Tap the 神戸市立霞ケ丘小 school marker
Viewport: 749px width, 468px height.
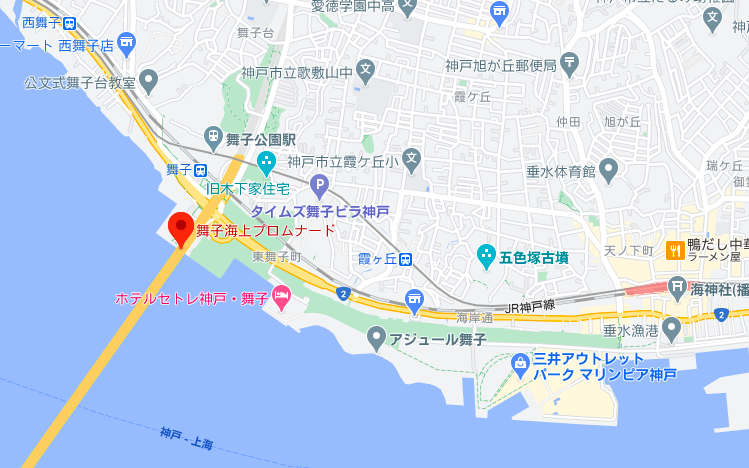414,159
